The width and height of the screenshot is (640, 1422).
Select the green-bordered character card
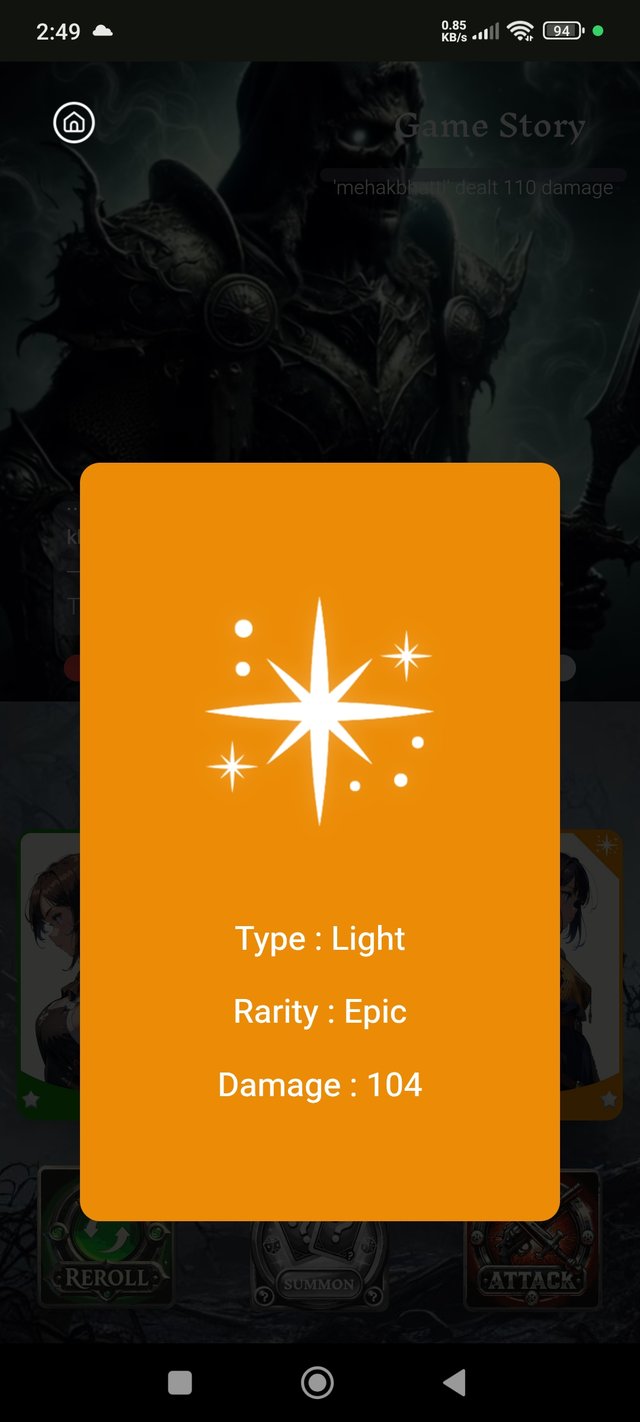click(x=50, y=975)
